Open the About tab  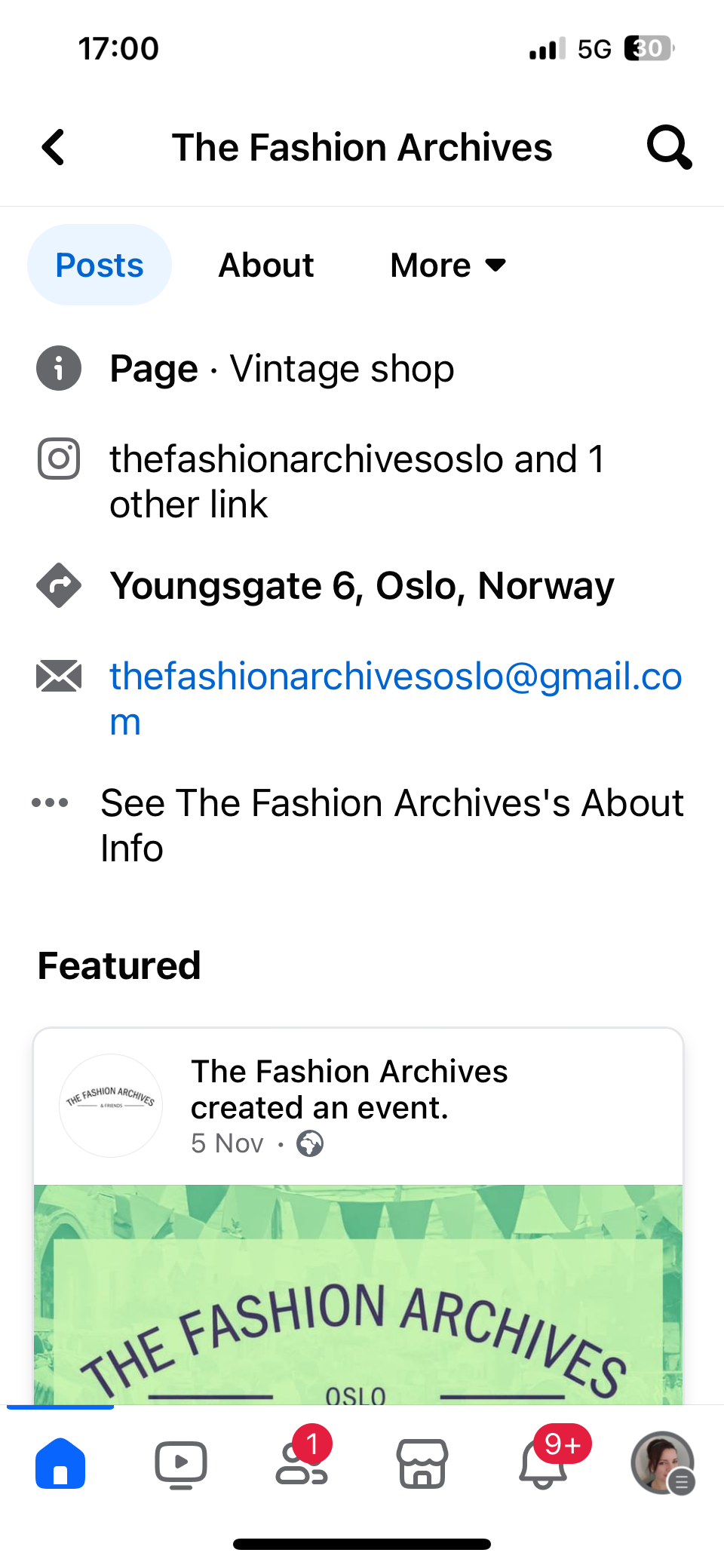click(x=266, y=265)
